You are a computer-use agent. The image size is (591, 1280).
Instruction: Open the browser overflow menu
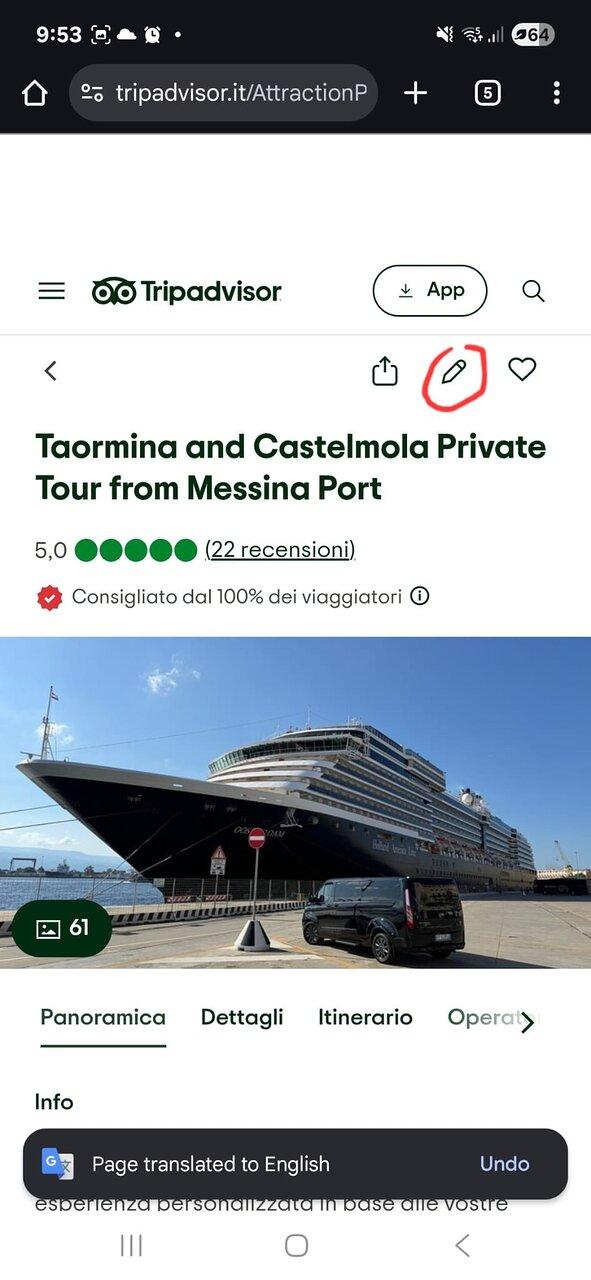pos(556,93)
